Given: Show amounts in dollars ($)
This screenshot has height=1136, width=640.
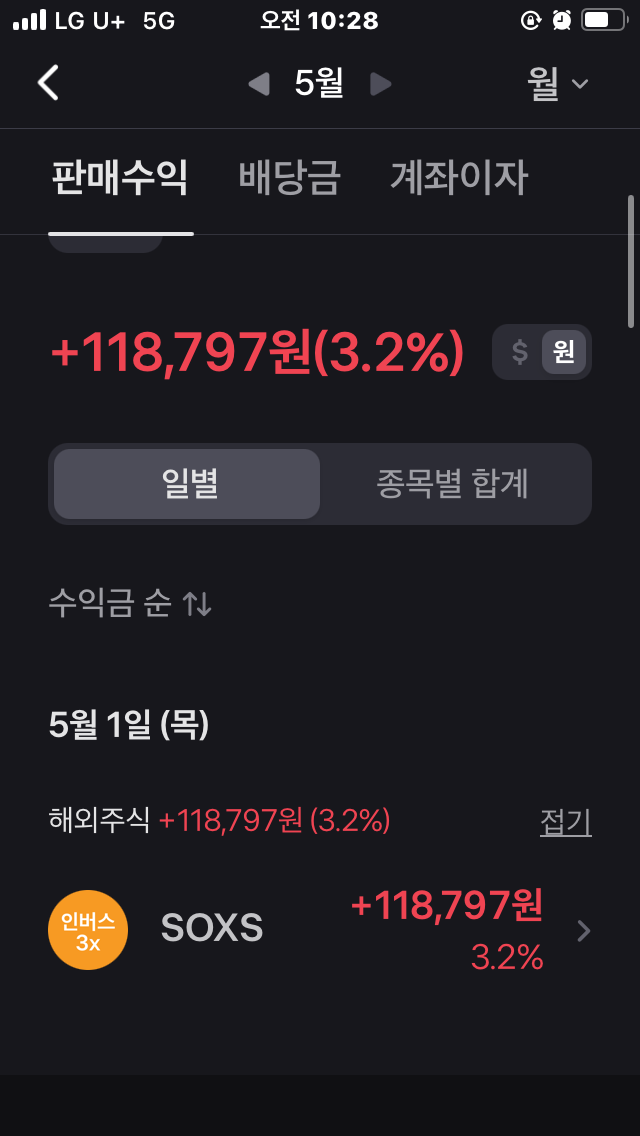Looking at the screenshot, I should pyautogui.click(x=519, y=352).
